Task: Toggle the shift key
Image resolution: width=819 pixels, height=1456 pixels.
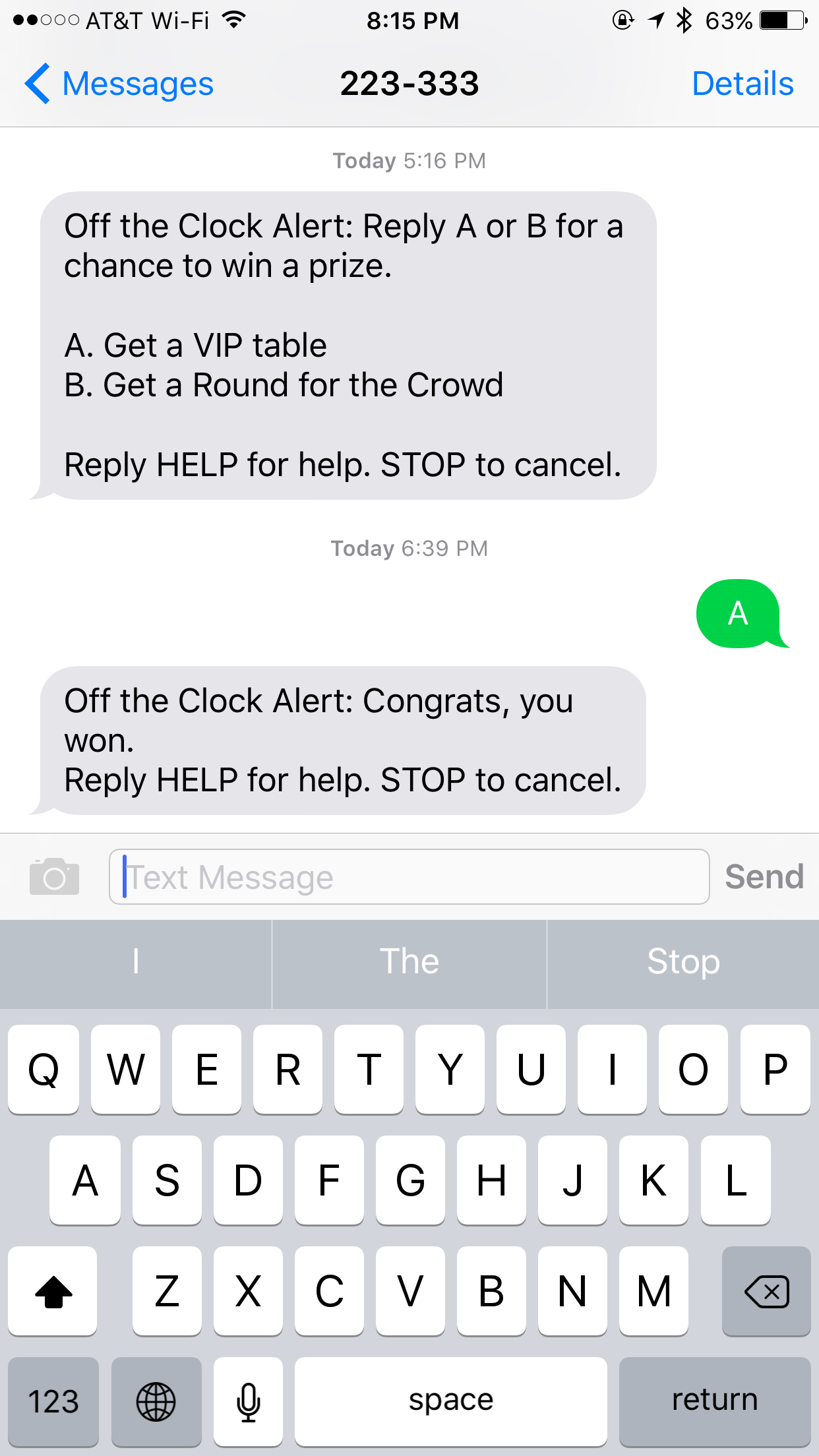Action: (x=53, y=1291)
